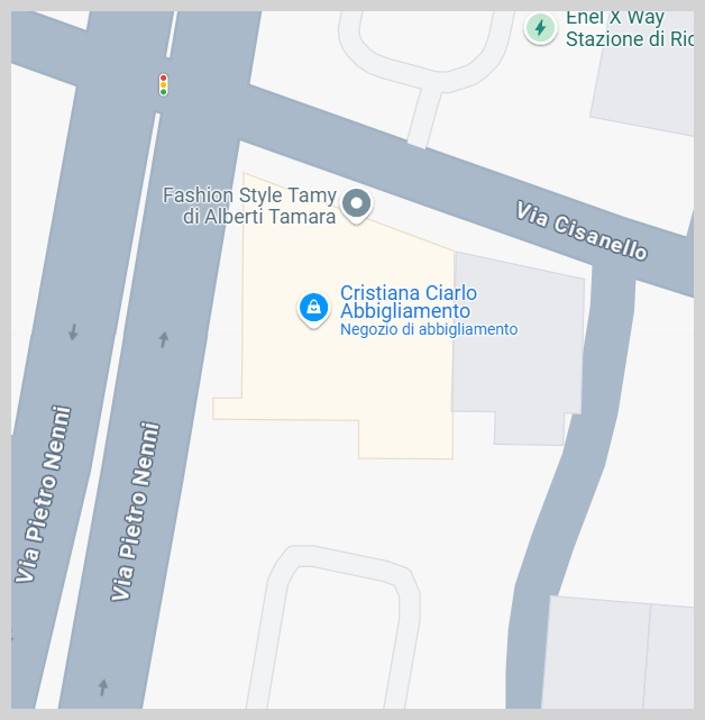Viewport: 705px width, 720px height.
Task: Open the Cristiana Ciarlo Abbigliamento shop marker
Action: click(x=314, y=308)
